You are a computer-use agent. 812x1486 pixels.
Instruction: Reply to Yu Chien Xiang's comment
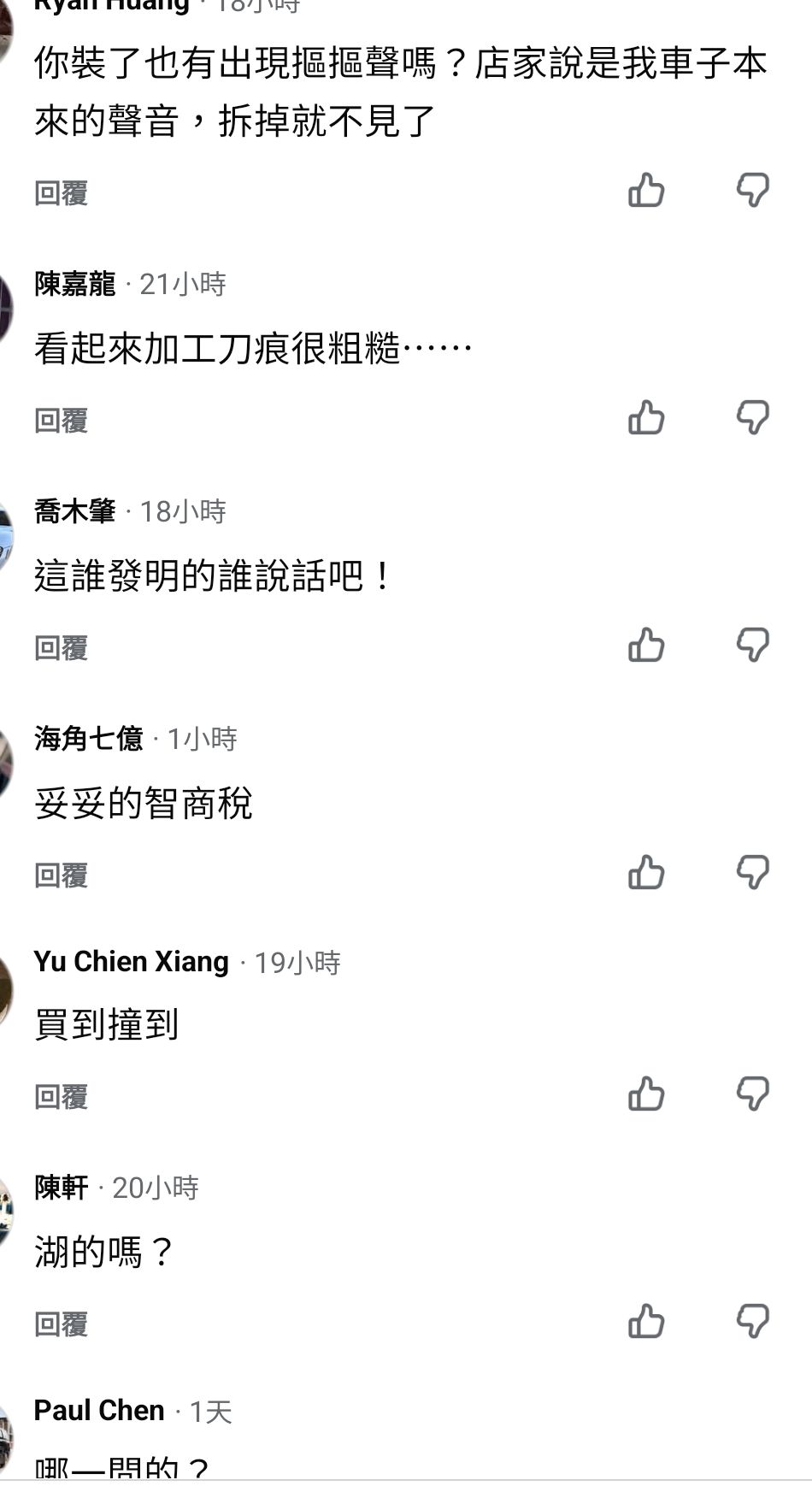click(62, 1097)
